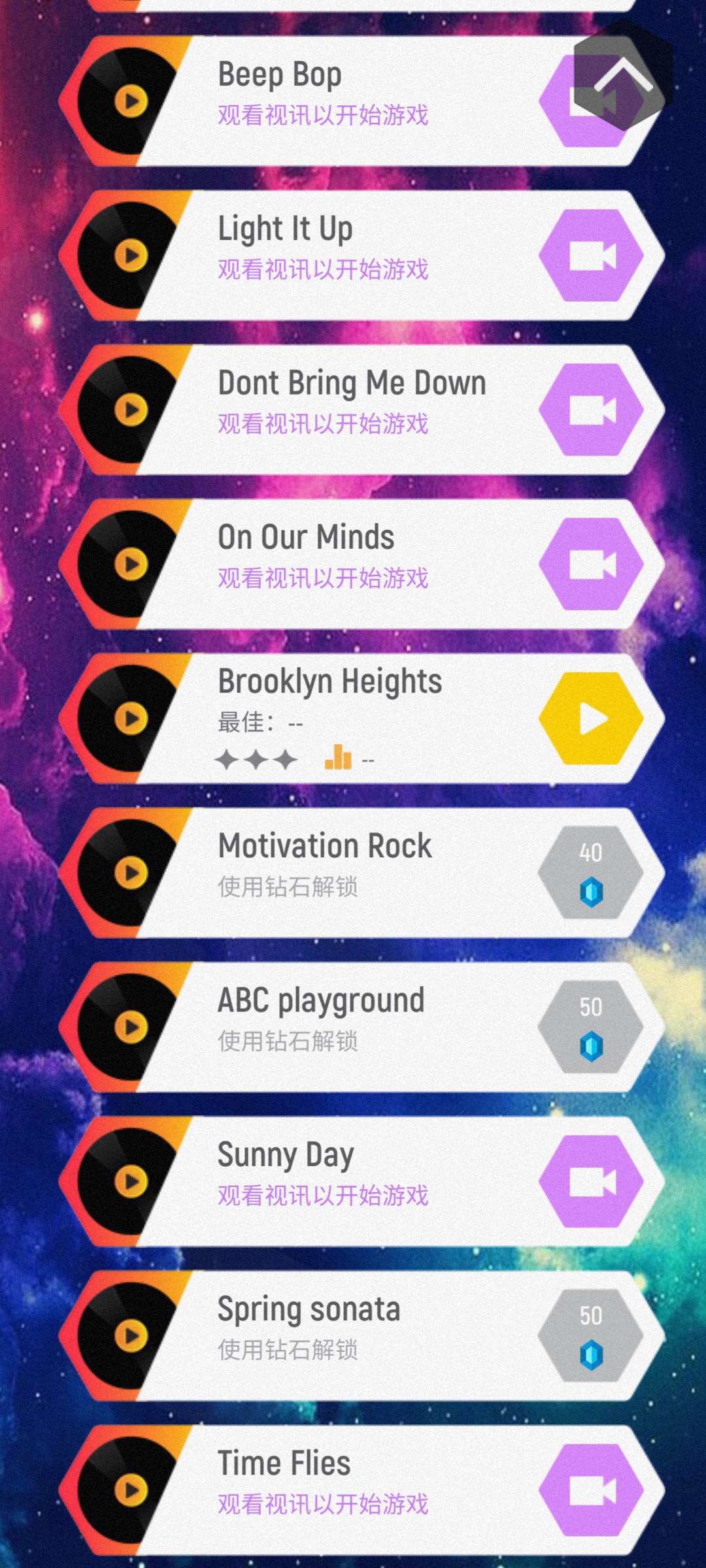The image size is (706, 1568).
Task: Preview Brooklyn Heights on the vinyl disc
Action: [x=131, y=719]
